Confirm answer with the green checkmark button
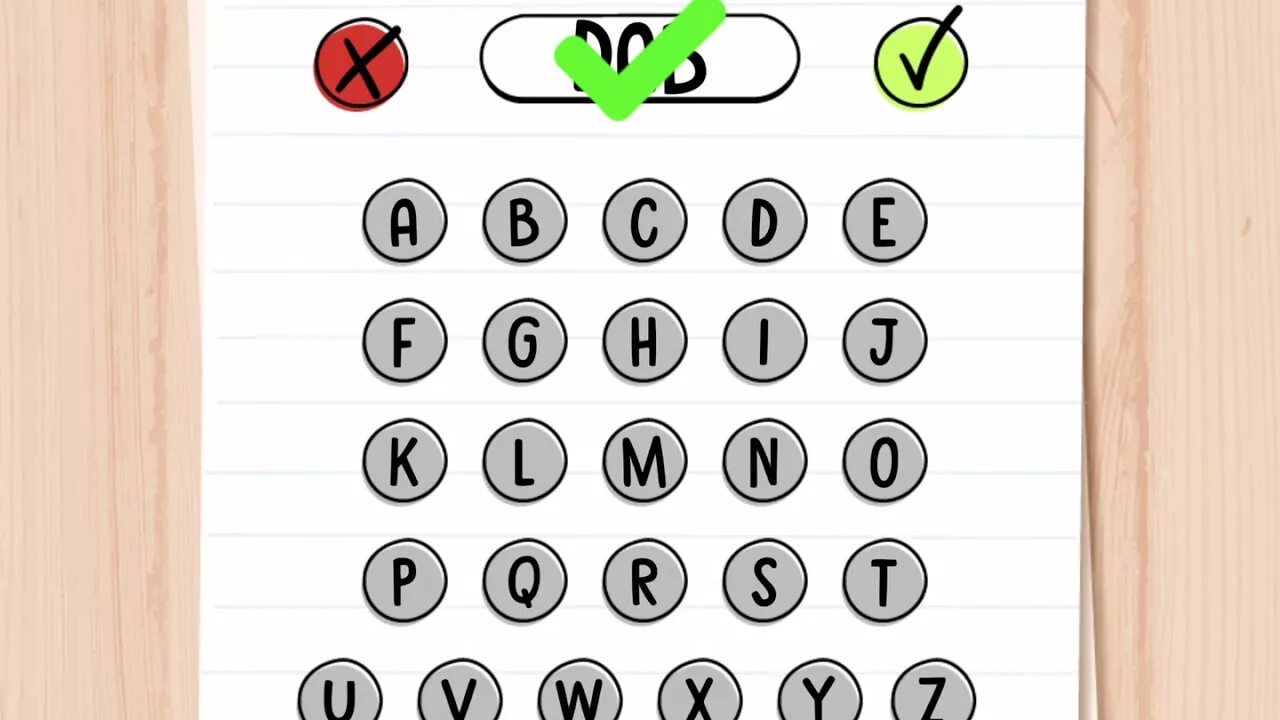 coord(920,62)
